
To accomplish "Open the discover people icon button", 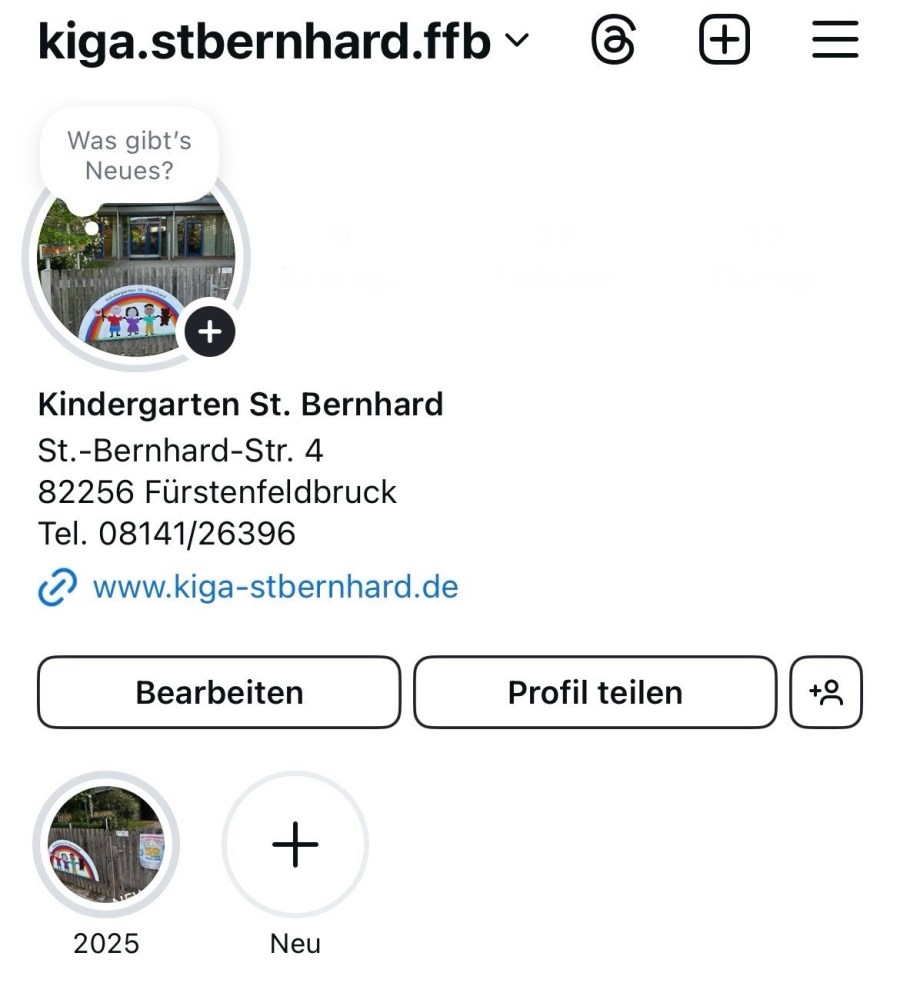I will pyautogui.click(x=826, y=692).
